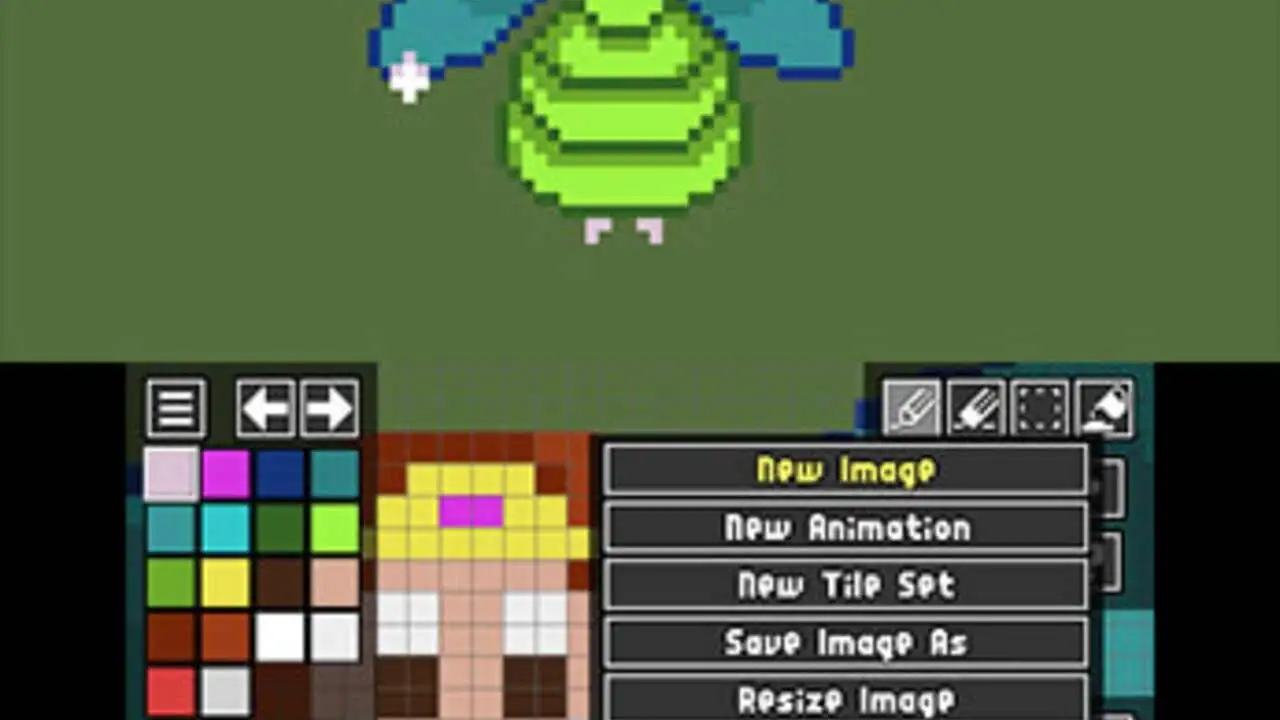The width and height of the screenshot is (1280, 720).
Task: Select the pencil drawing tool
Action: tap(911, 408)
